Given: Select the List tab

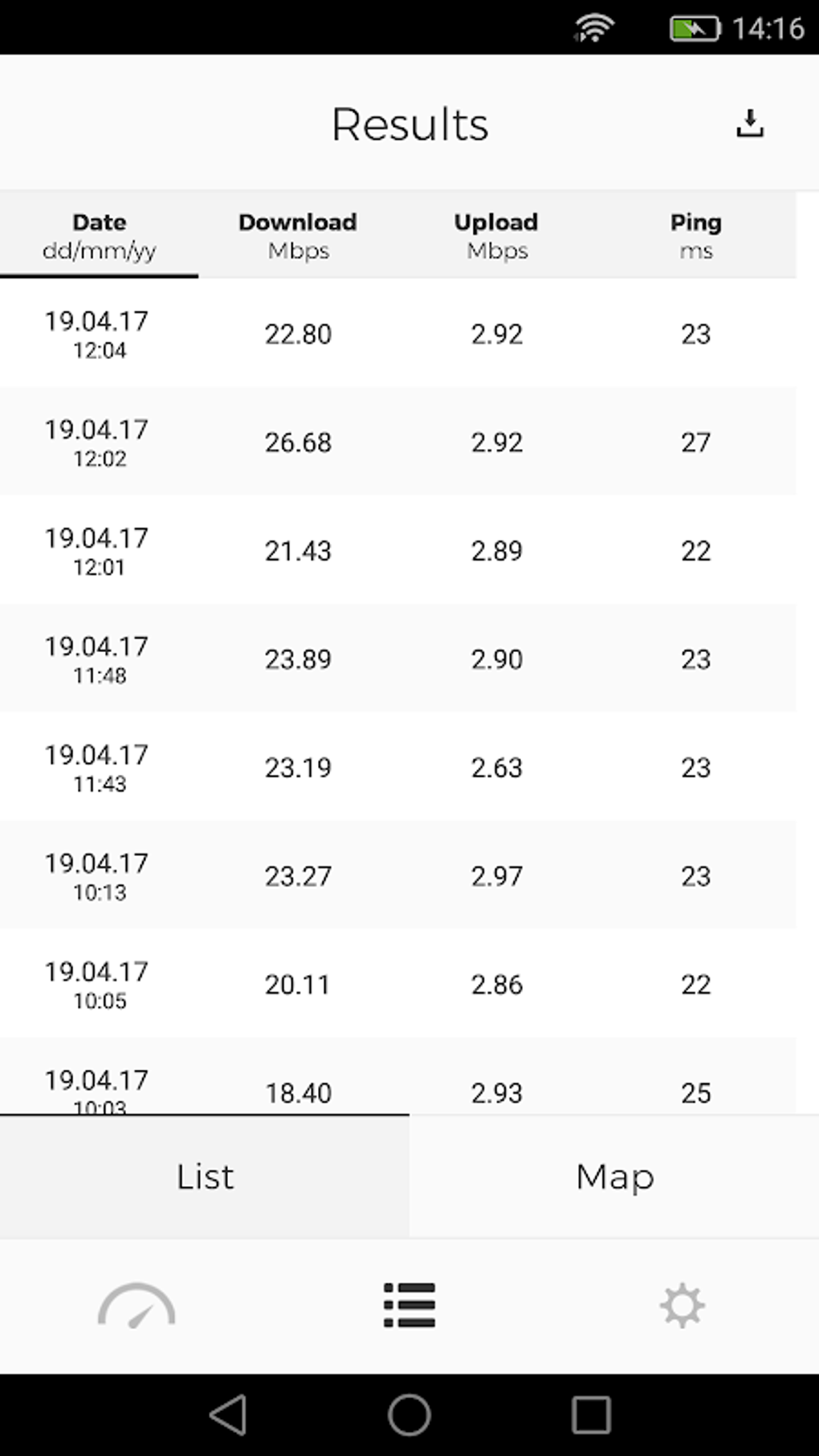Looking at the screenshot, I should [205, 1177].
